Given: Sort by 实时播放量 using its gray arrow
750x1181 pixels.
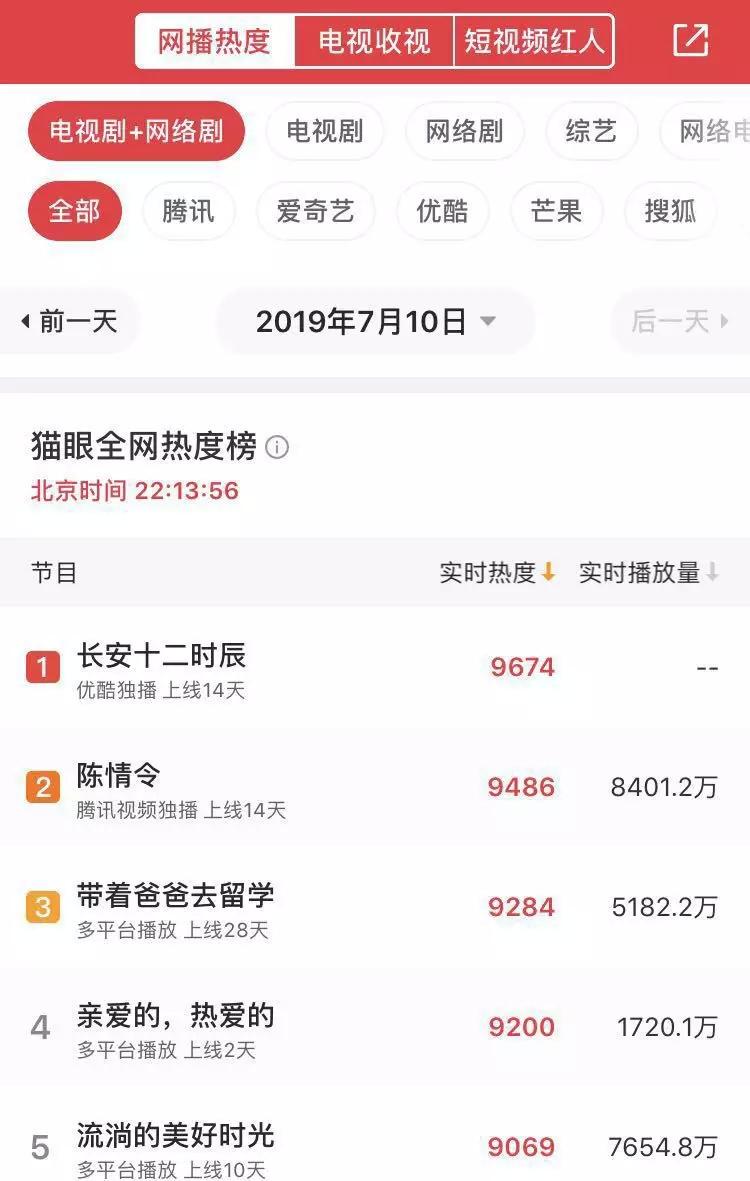Looking at the screenshot, I should coord(712,572).
